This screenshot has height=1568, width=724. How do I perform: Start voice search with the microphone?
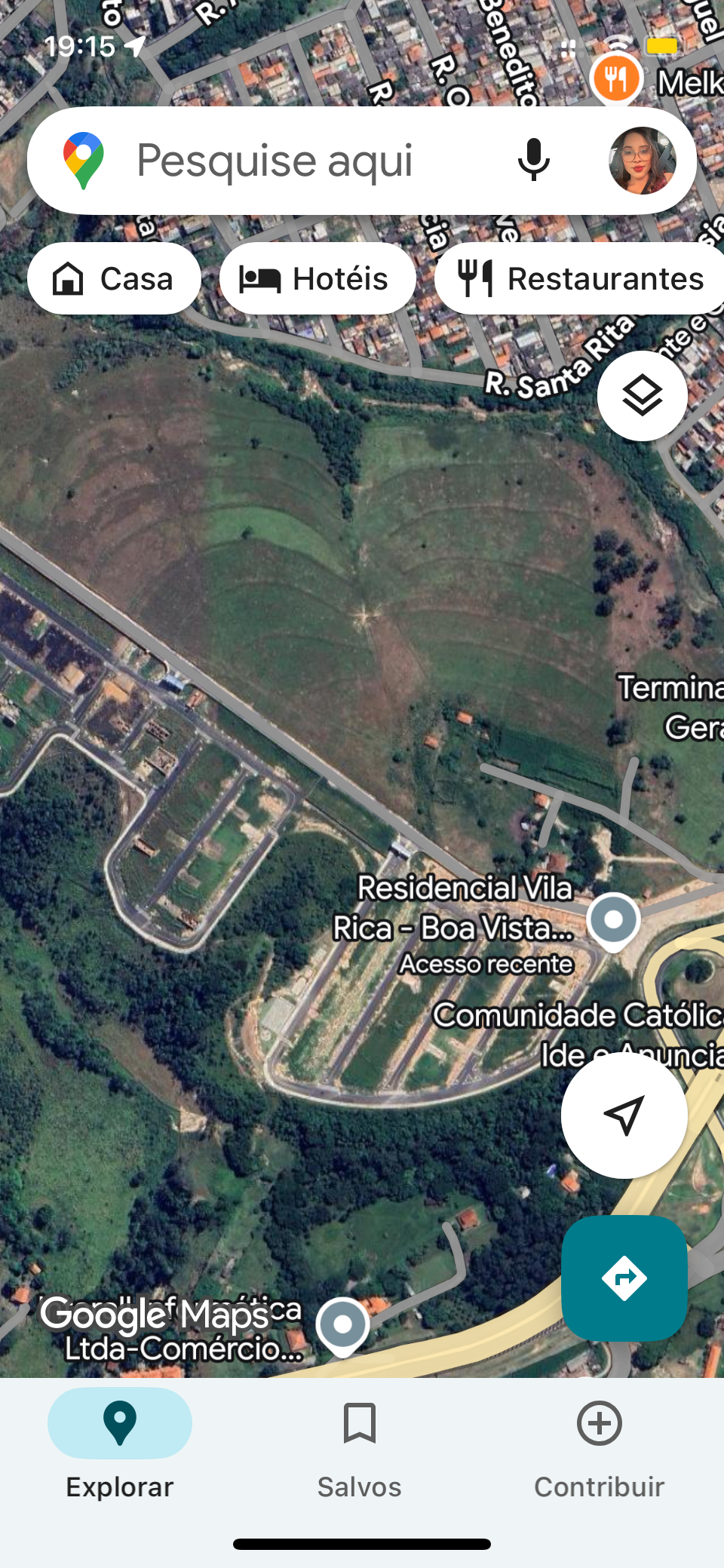click(x=533, y=160)
